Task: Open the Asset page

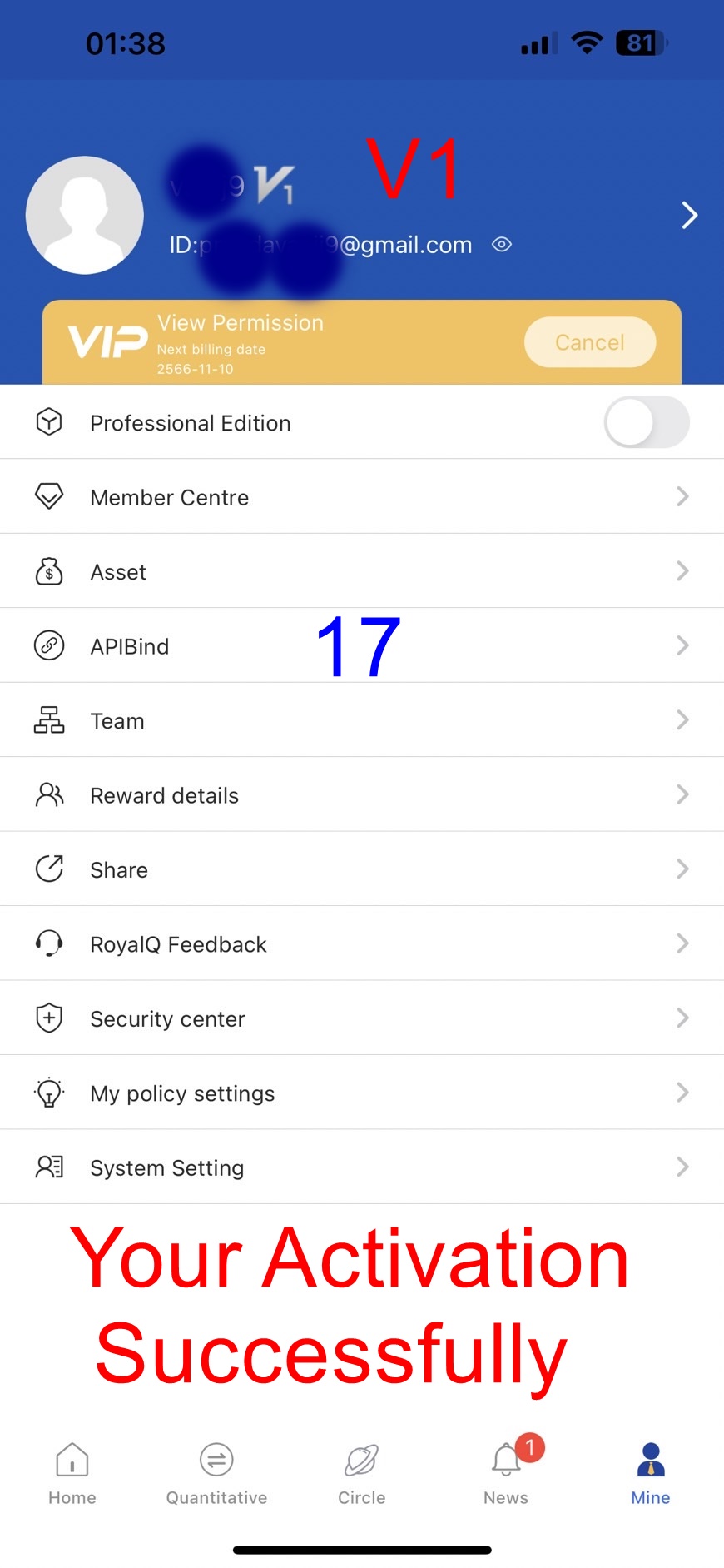Action: pyautogui.click(x=361, y=572)
